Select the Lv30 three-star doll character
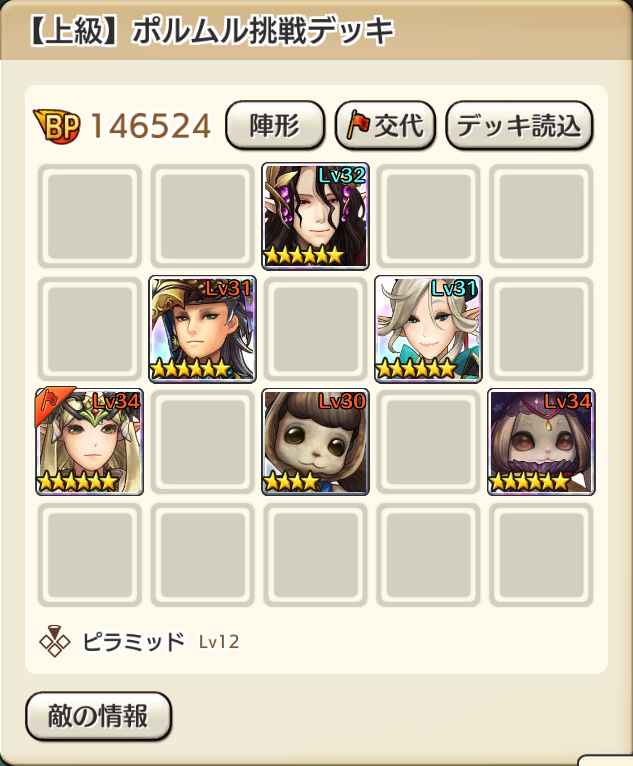 315,442
